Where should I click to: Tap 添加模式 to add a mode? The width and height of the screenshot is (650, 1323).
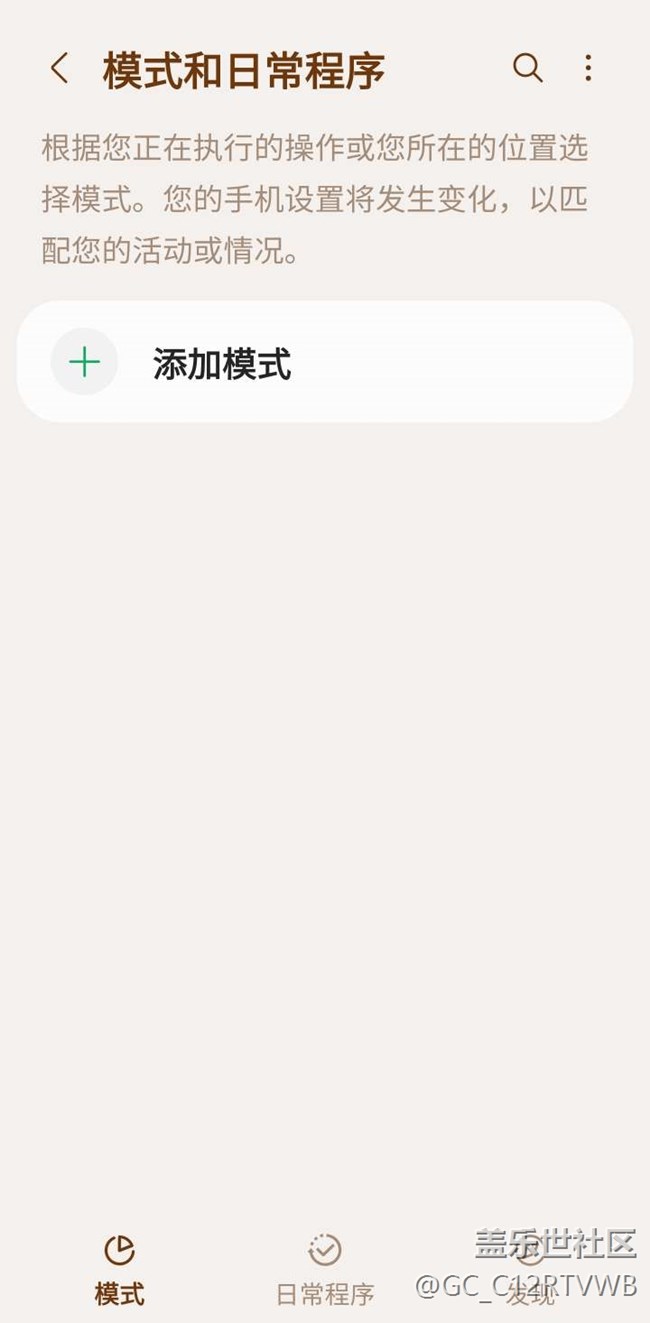click(x=324, y=362)
